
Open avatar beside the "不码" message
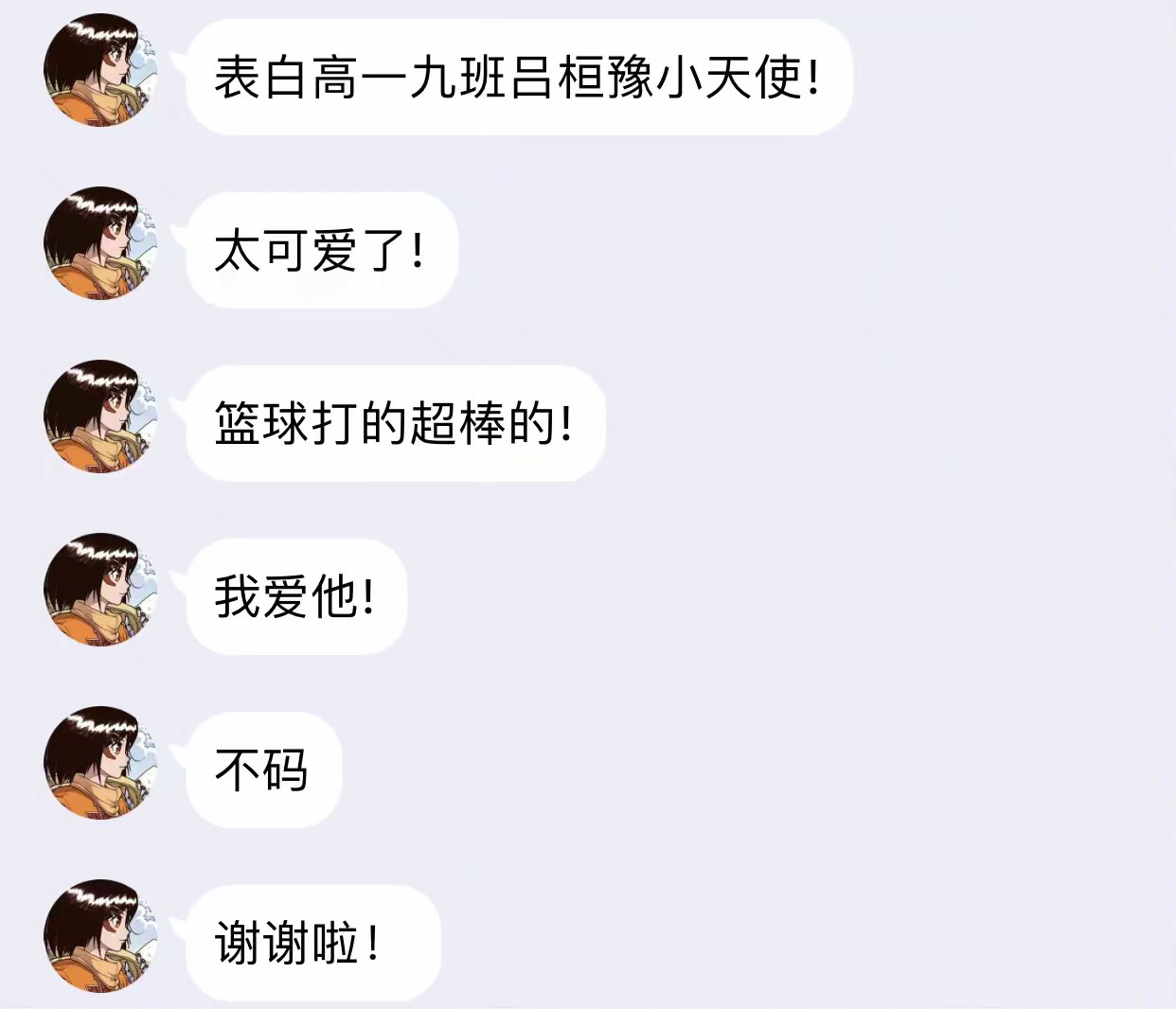coord(99,763)
